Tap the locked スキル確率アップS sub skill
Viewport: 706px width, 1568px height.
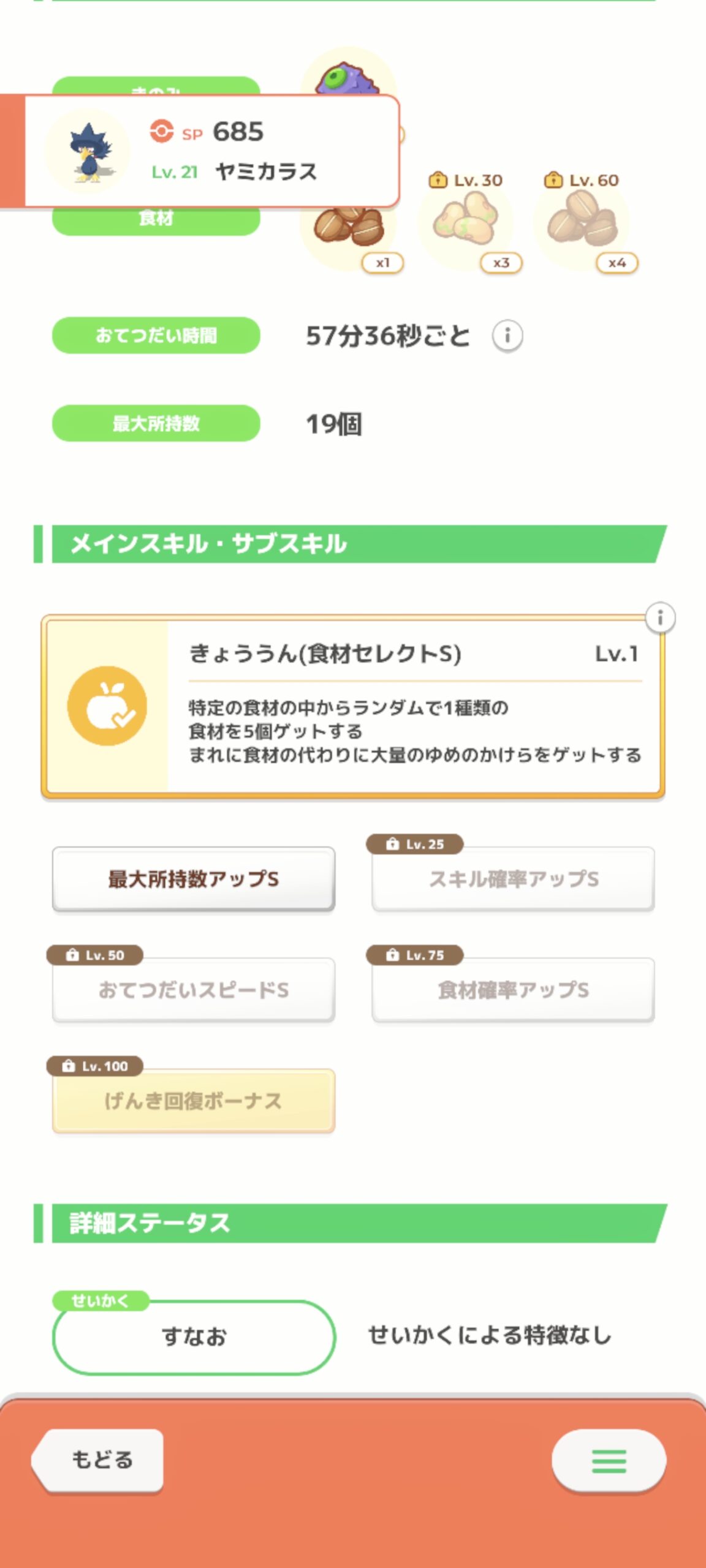click(513, 879)
